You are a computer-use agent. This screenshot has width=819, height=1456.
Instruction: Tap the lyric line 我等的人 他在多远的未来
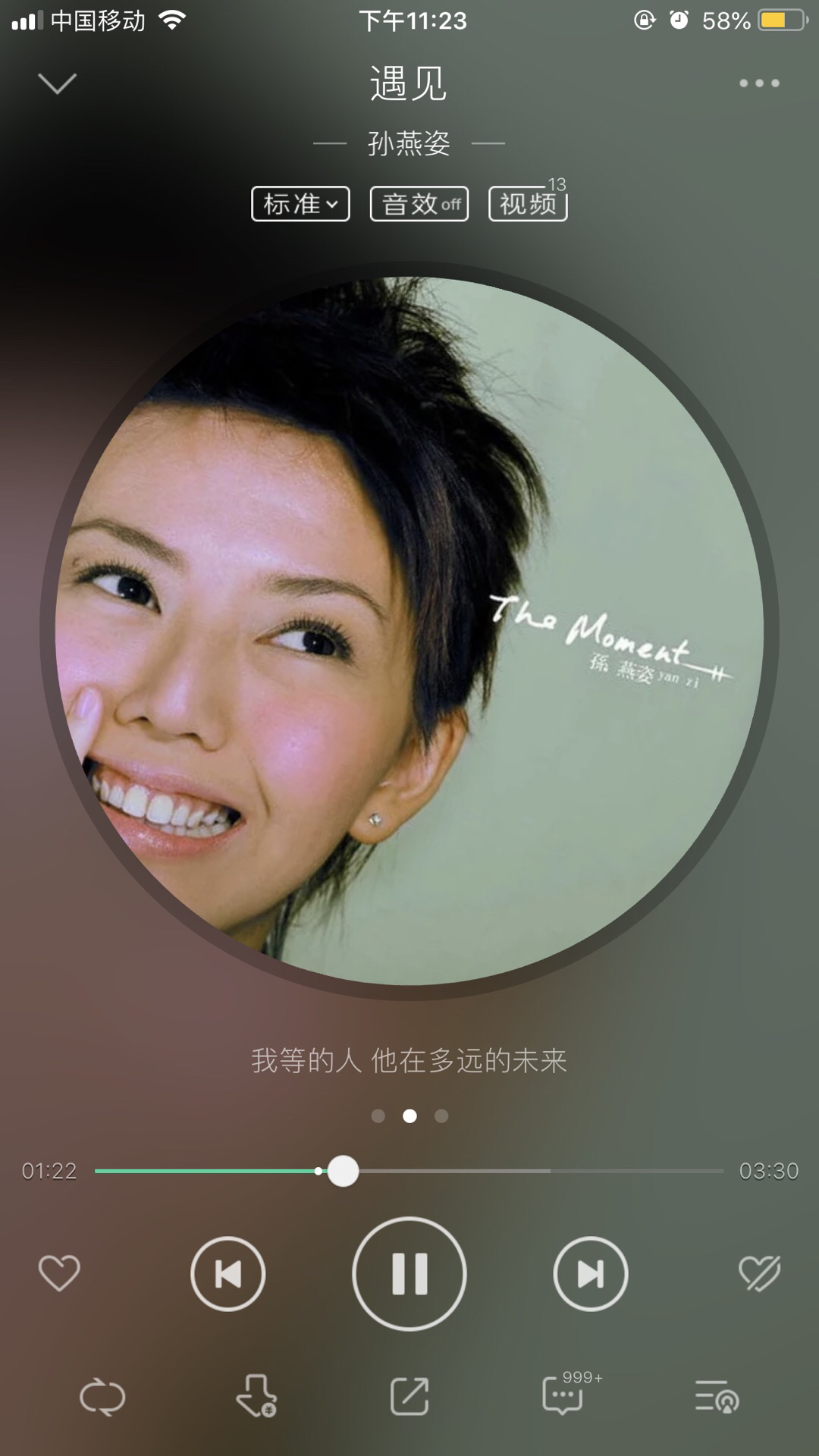[x=409, y=1060]
